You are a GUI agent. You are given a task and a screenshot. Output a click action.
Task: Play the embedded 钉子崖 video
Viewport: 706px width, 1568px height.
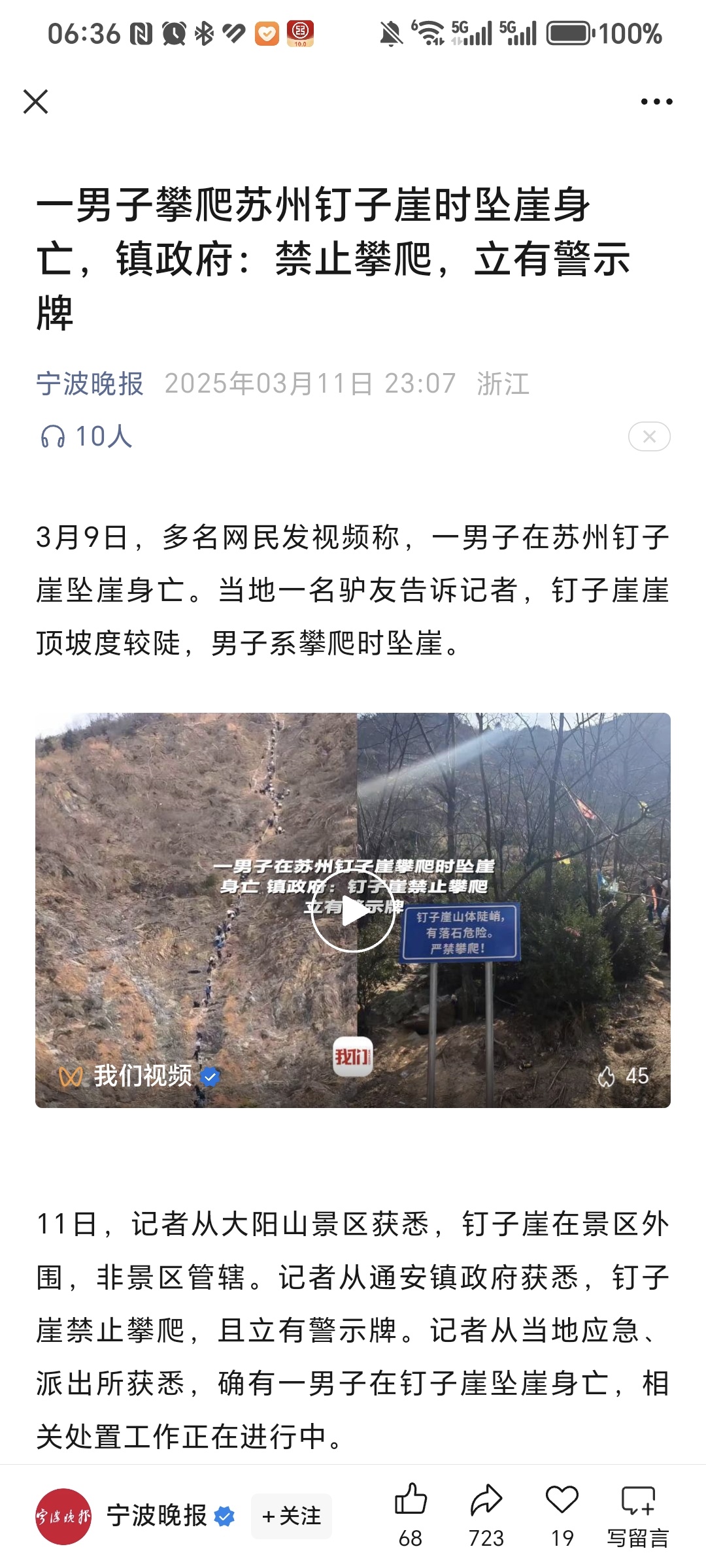click(x=353, y=911)
